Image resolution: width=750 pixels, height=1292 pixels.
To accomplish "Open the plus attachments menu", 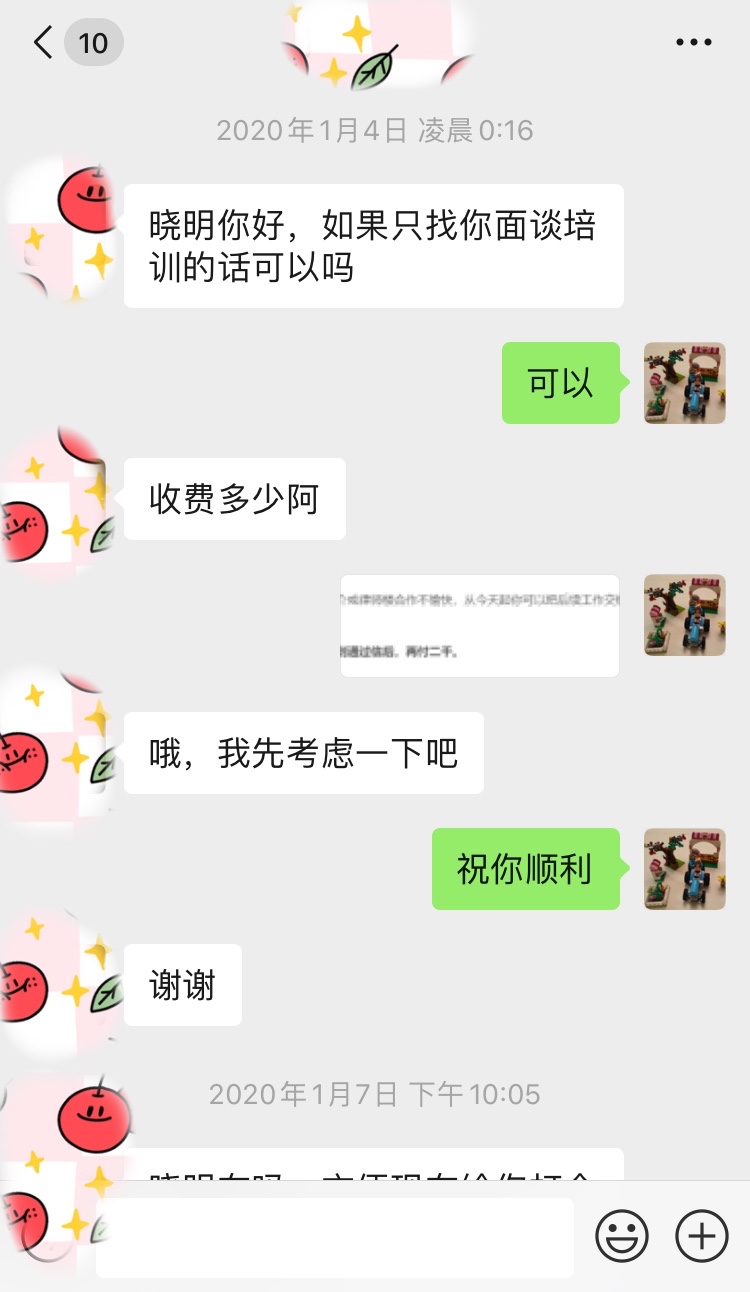I will point(702,1236).
